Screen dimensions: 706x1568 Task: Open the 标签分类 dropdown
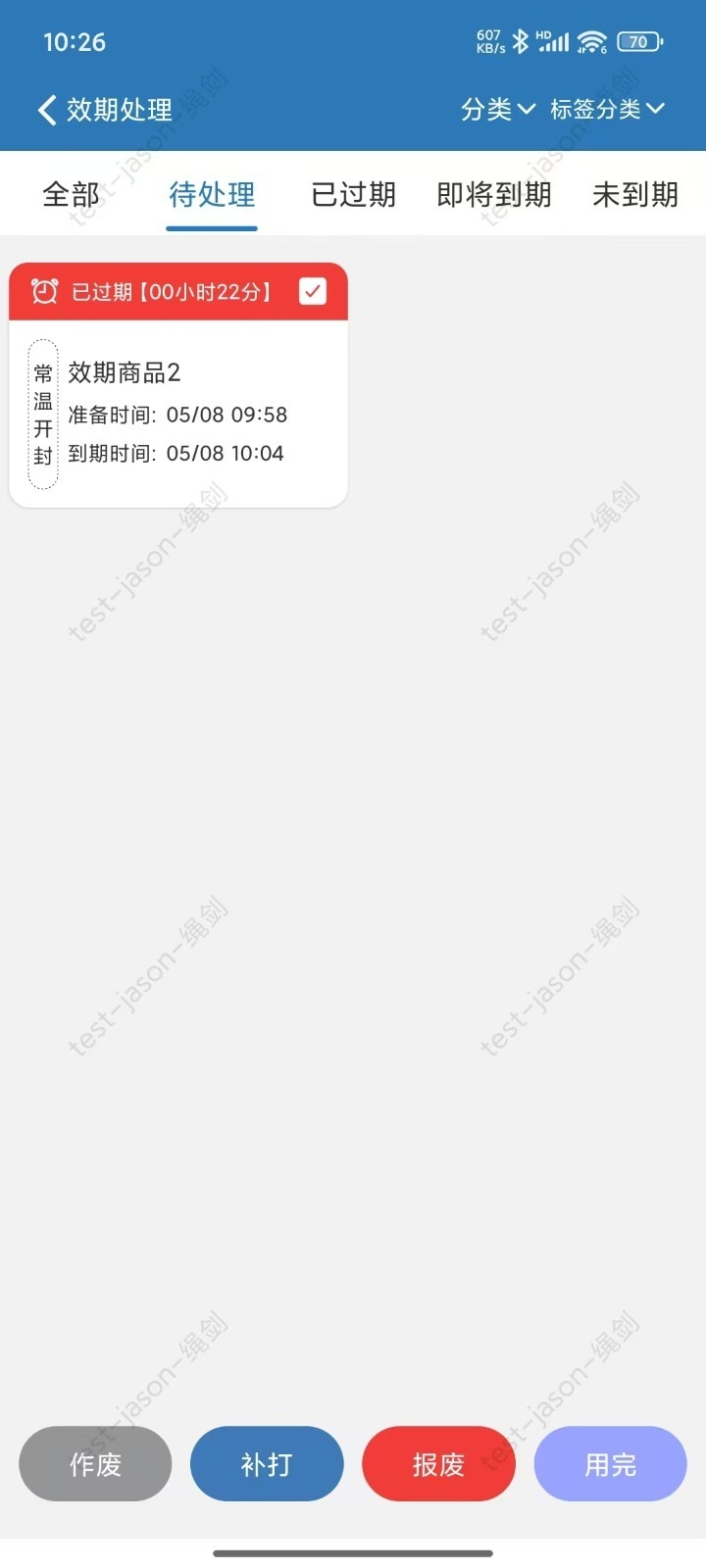pyautogui.click(x=607, y=110)
